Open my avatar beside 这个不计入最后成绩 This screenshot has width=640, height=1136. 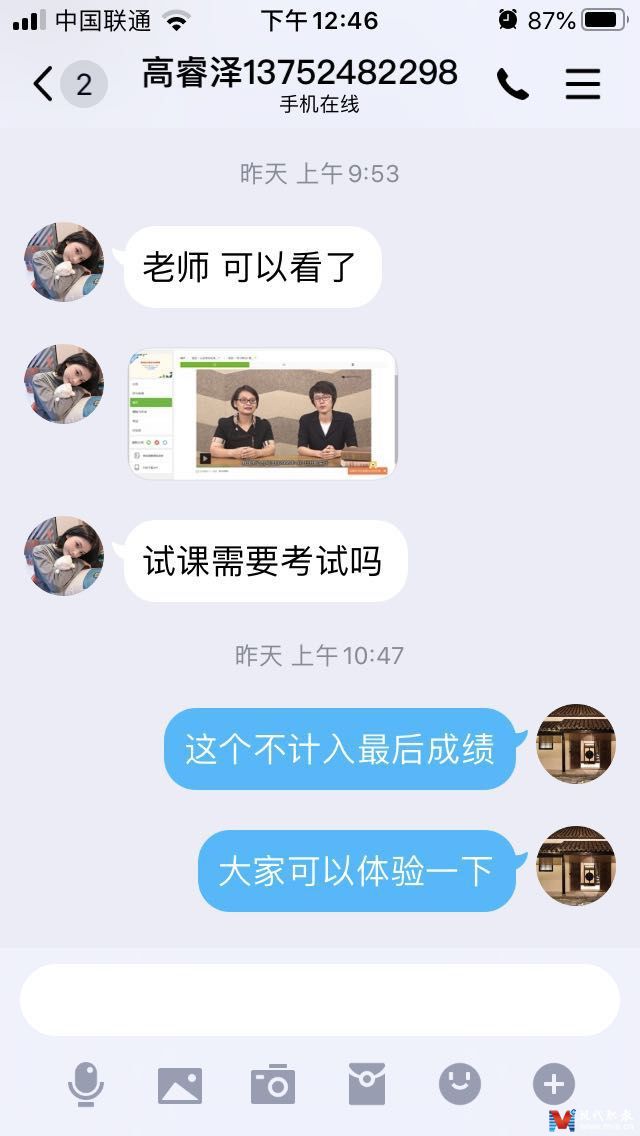576,744
